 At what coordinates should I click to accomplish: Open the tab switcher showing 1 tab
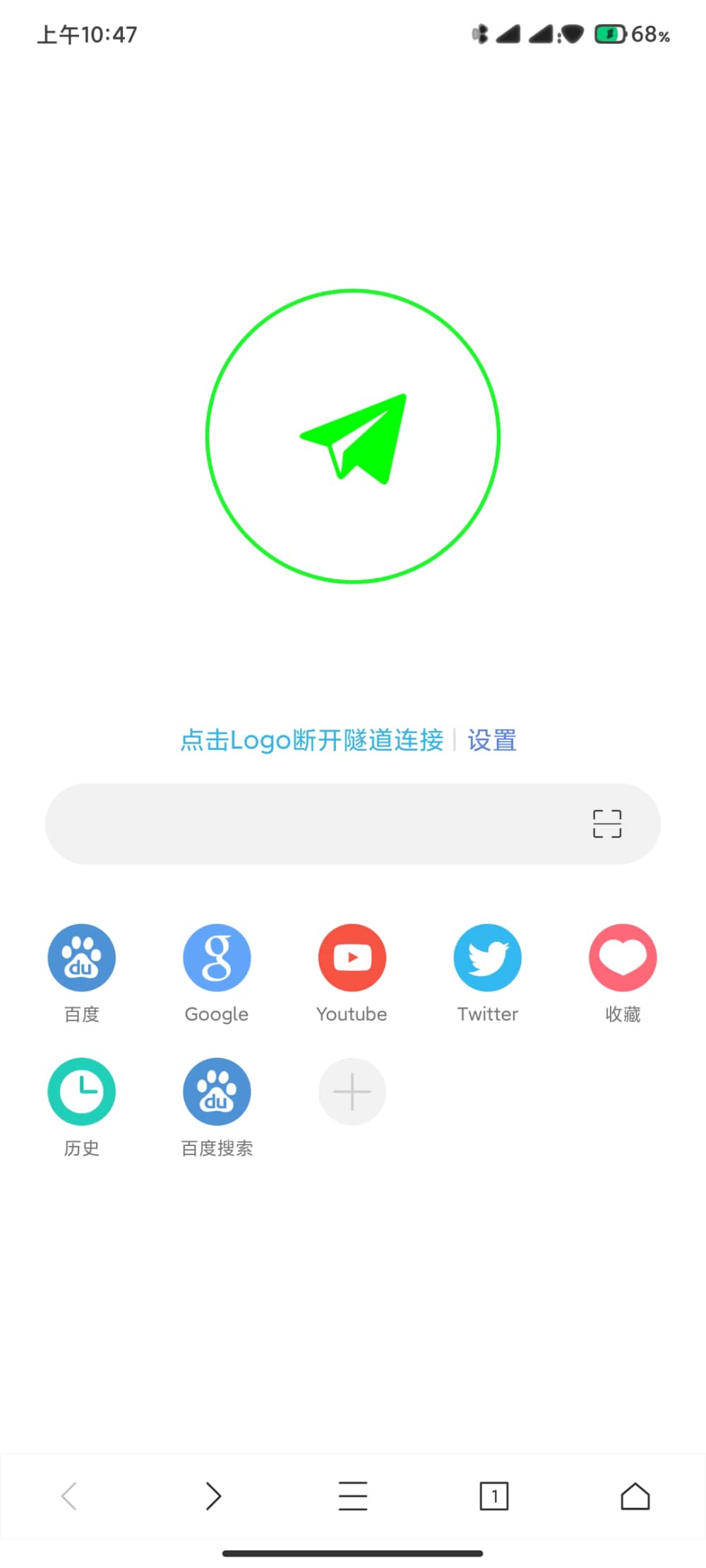pyautogui.click(x=494, y=1496)
